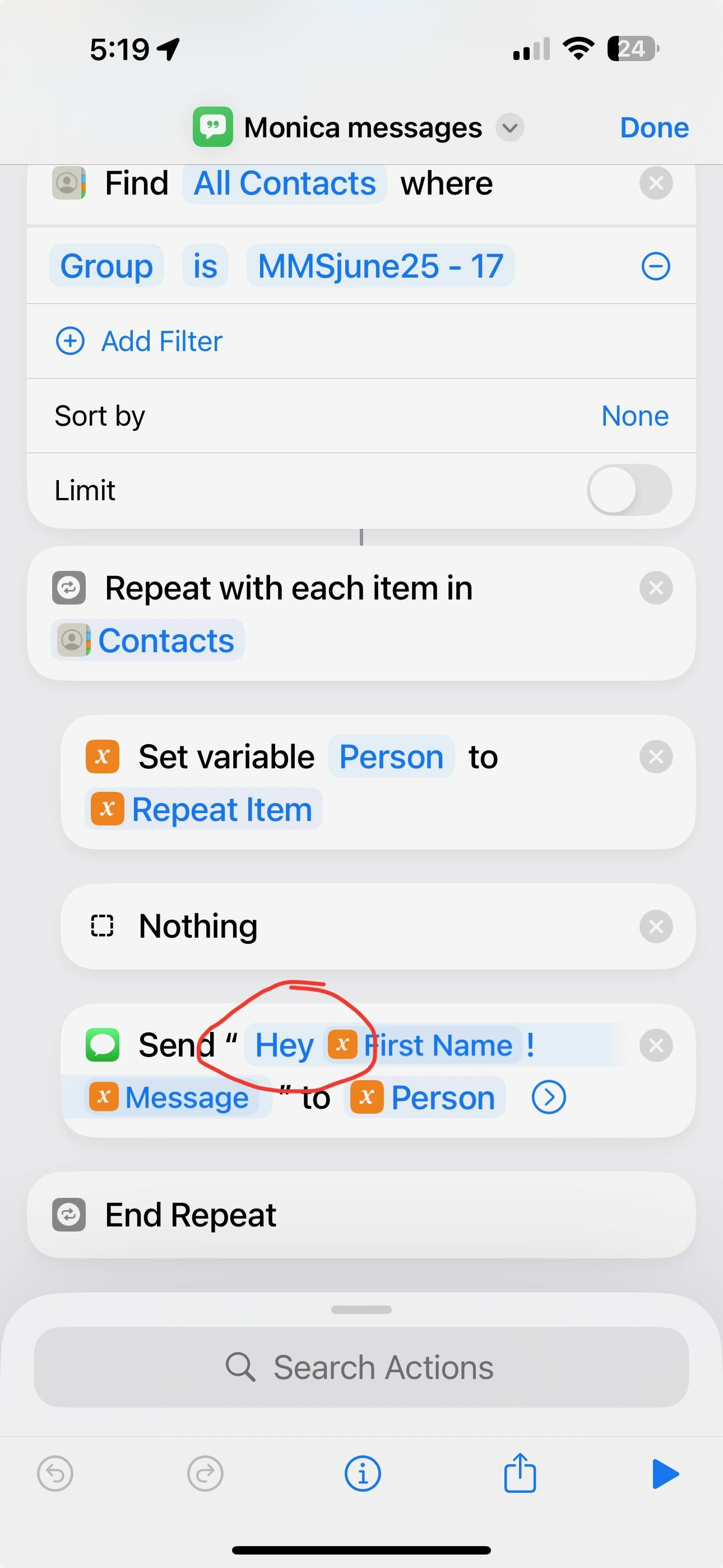The image size is (723, 1568).
Task: Tap the Group filter field
Action: click(x=106, y=266)
